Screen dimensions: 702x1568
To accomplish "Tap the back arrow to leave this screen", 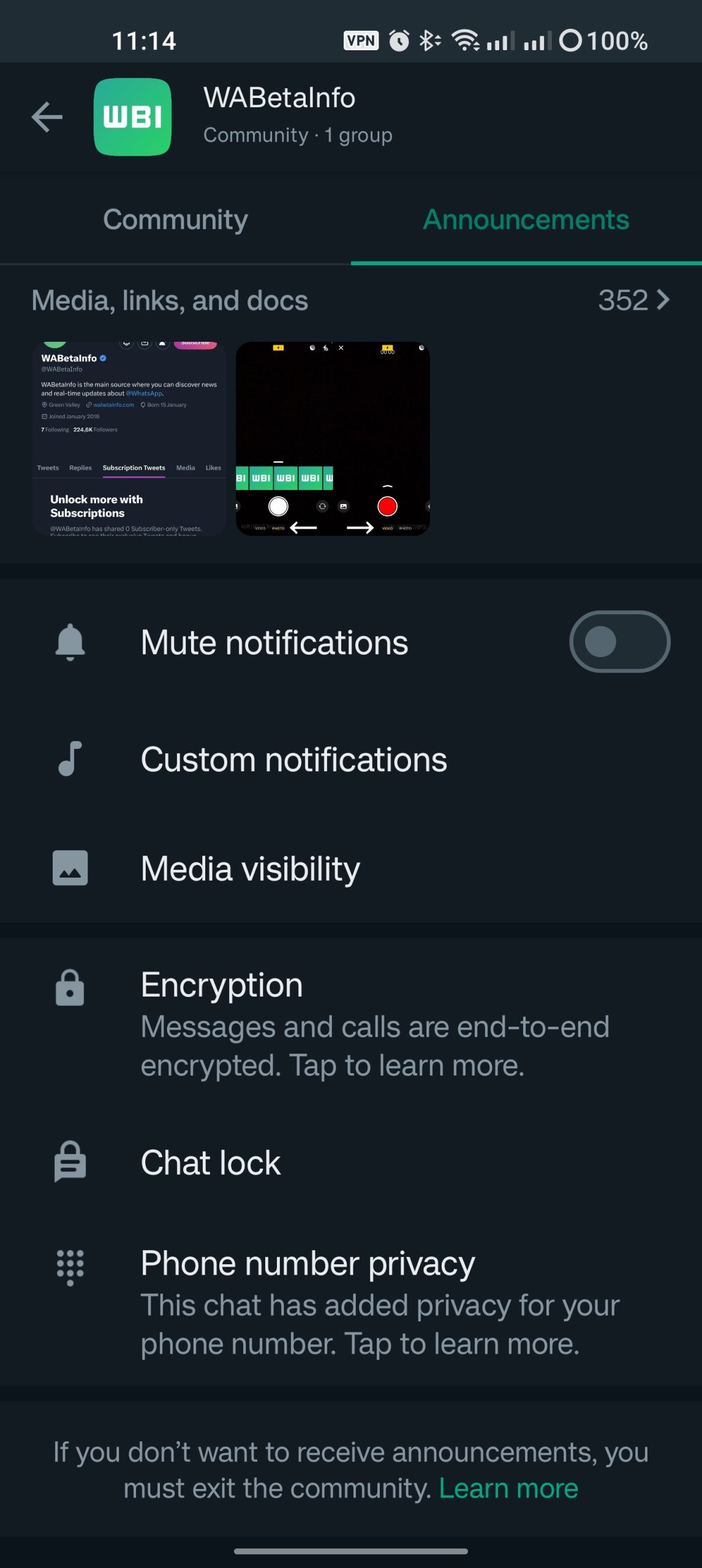I will pos(47,118).
